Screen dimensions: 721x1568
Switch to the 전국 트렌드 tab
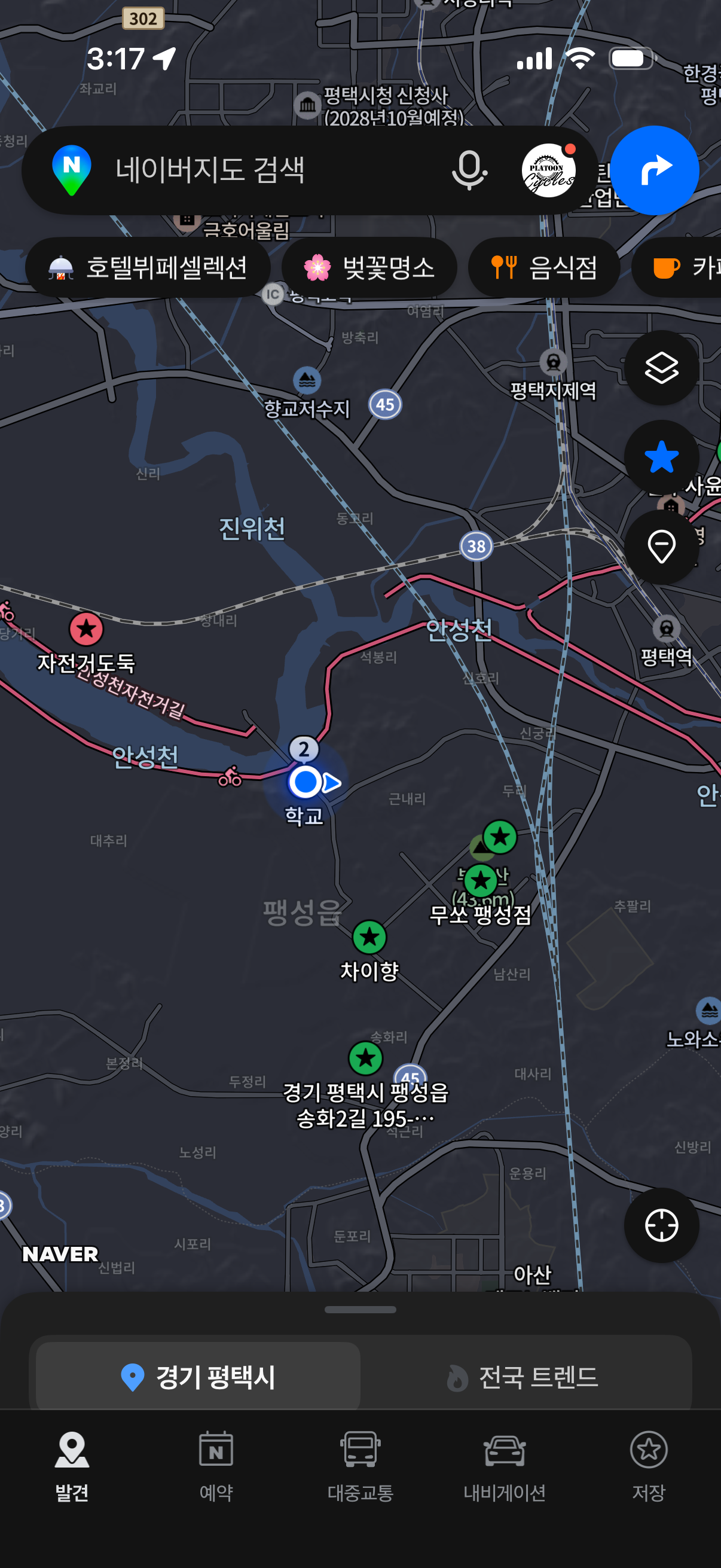tap(523, 1376)
